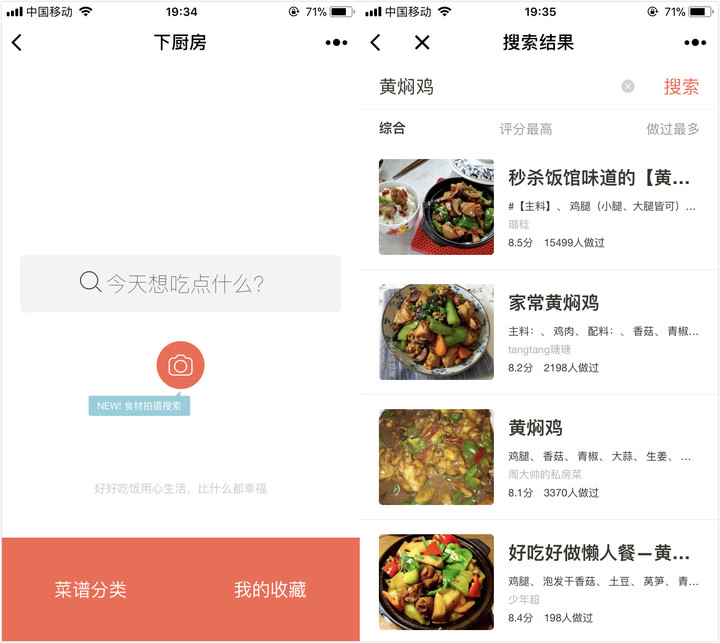Open the camera ingredient photo search
The width and height of the screenshot is (720, 643).
coord(180,365)
